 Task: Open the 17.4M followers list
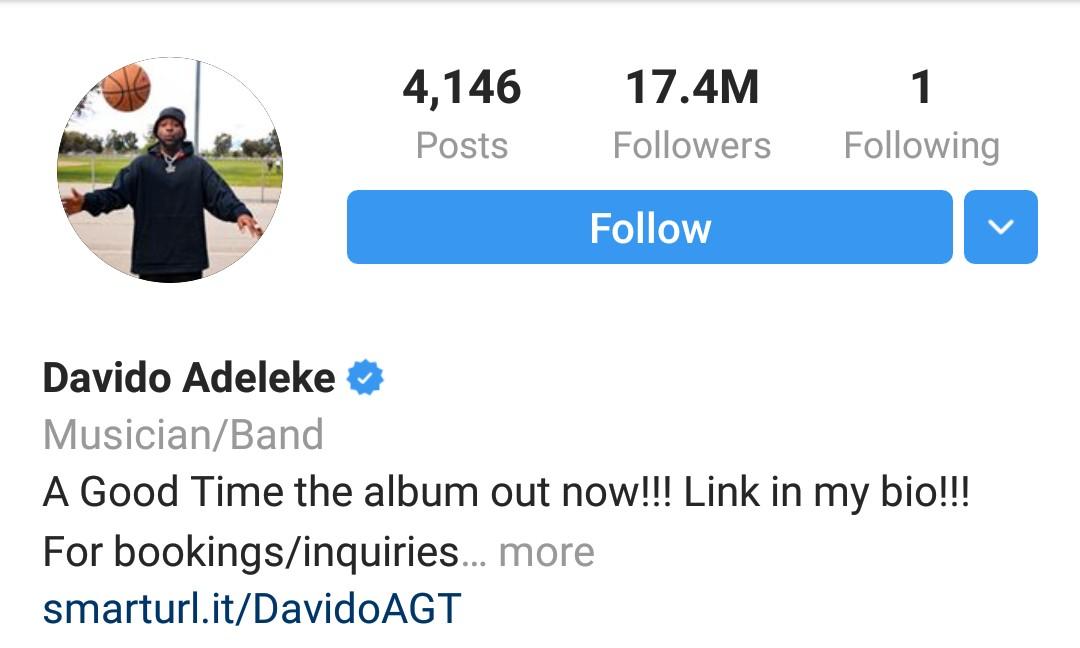pos(691,114)
